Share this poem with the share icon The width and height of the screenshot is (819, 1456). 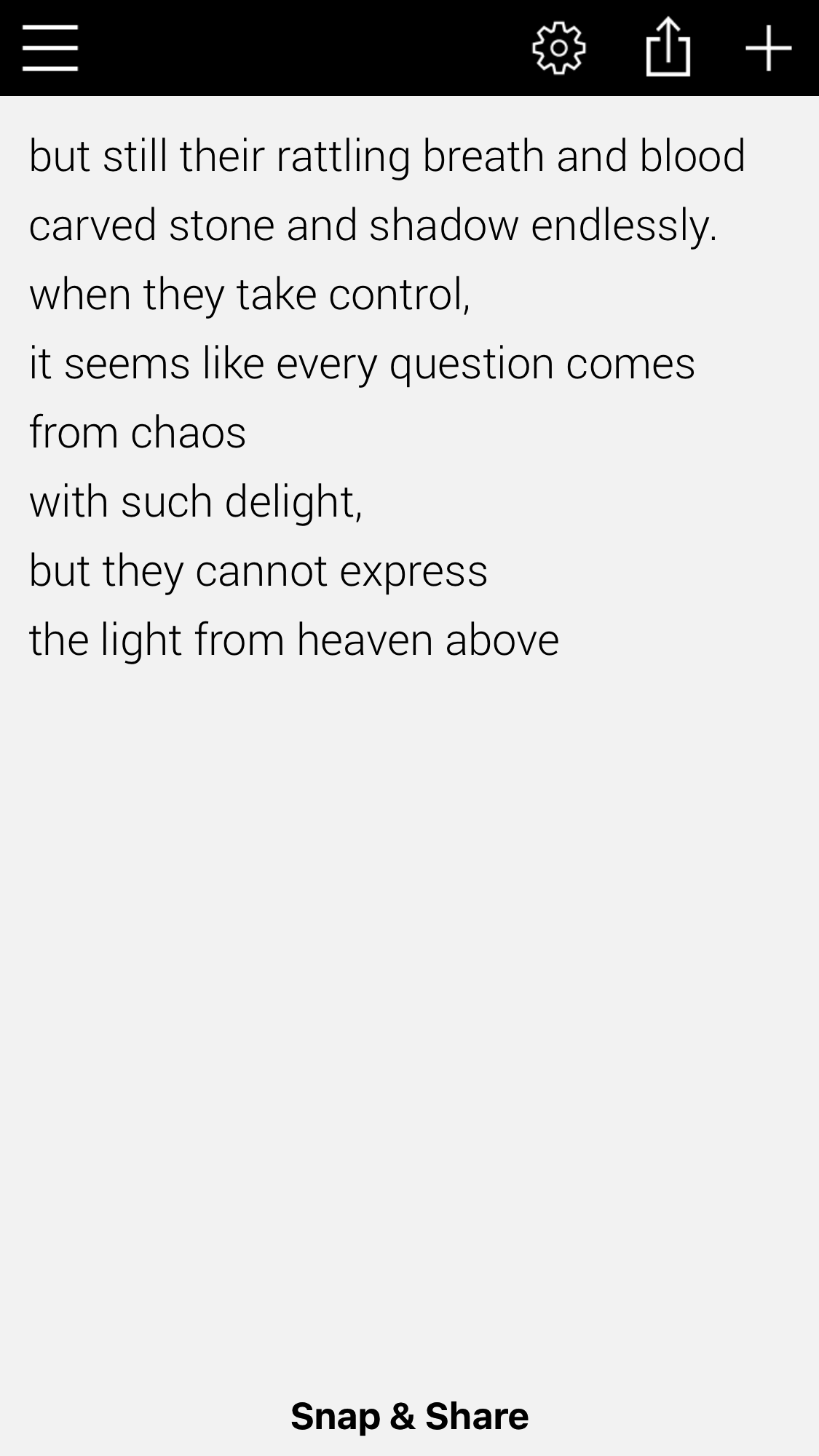[668, 47]
